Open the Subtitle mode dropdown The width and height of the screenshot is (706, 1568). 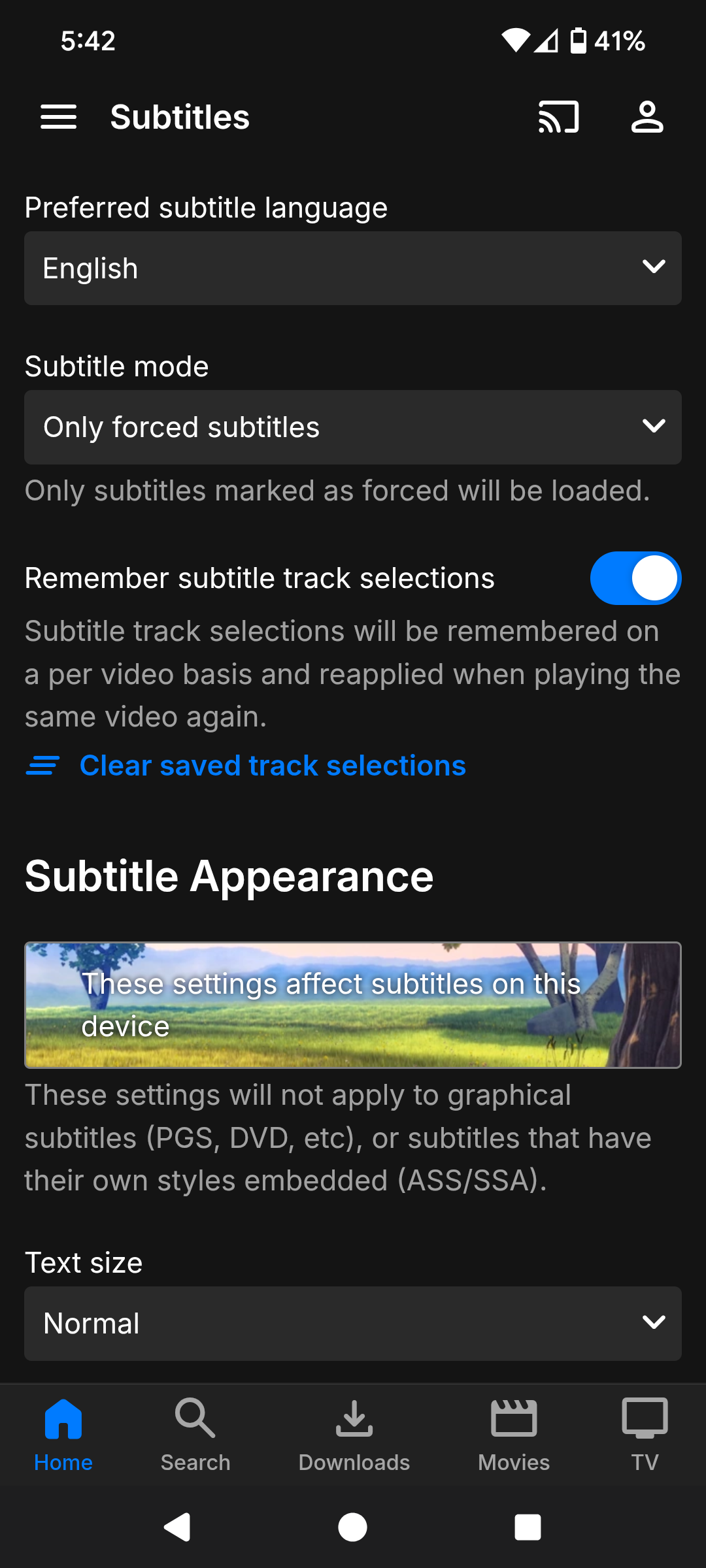tap(353, 427)
